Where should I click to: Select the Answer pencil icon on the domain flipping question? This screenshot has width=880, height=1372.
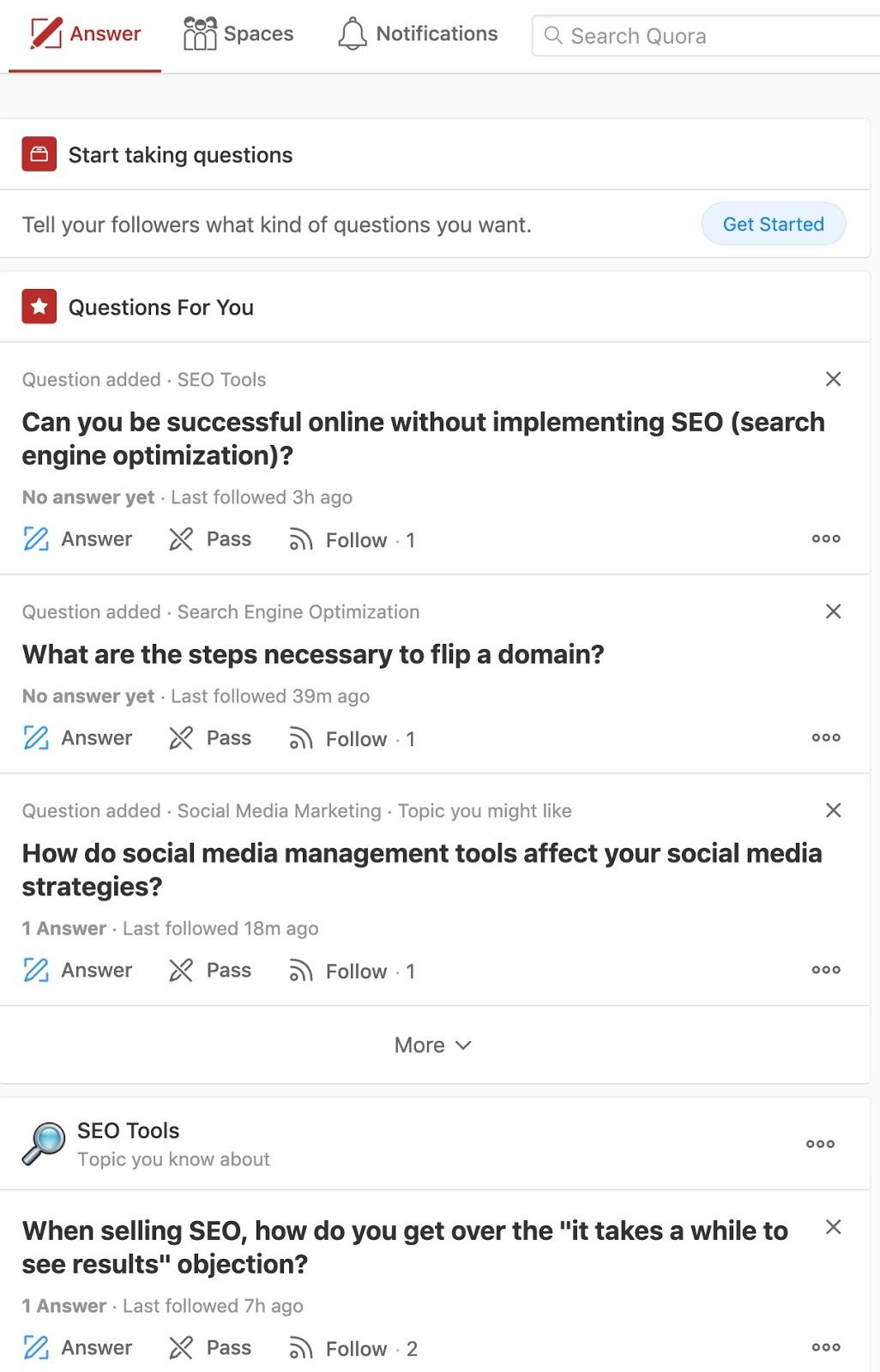tap(35, 737)
